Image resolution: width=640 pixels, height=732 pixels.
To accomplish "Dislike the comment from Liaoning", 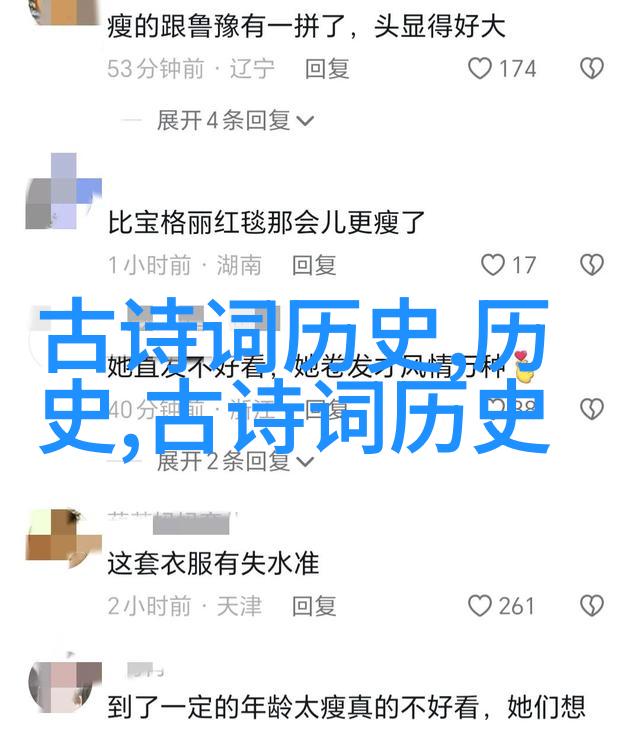I will [x=592, y=68].
